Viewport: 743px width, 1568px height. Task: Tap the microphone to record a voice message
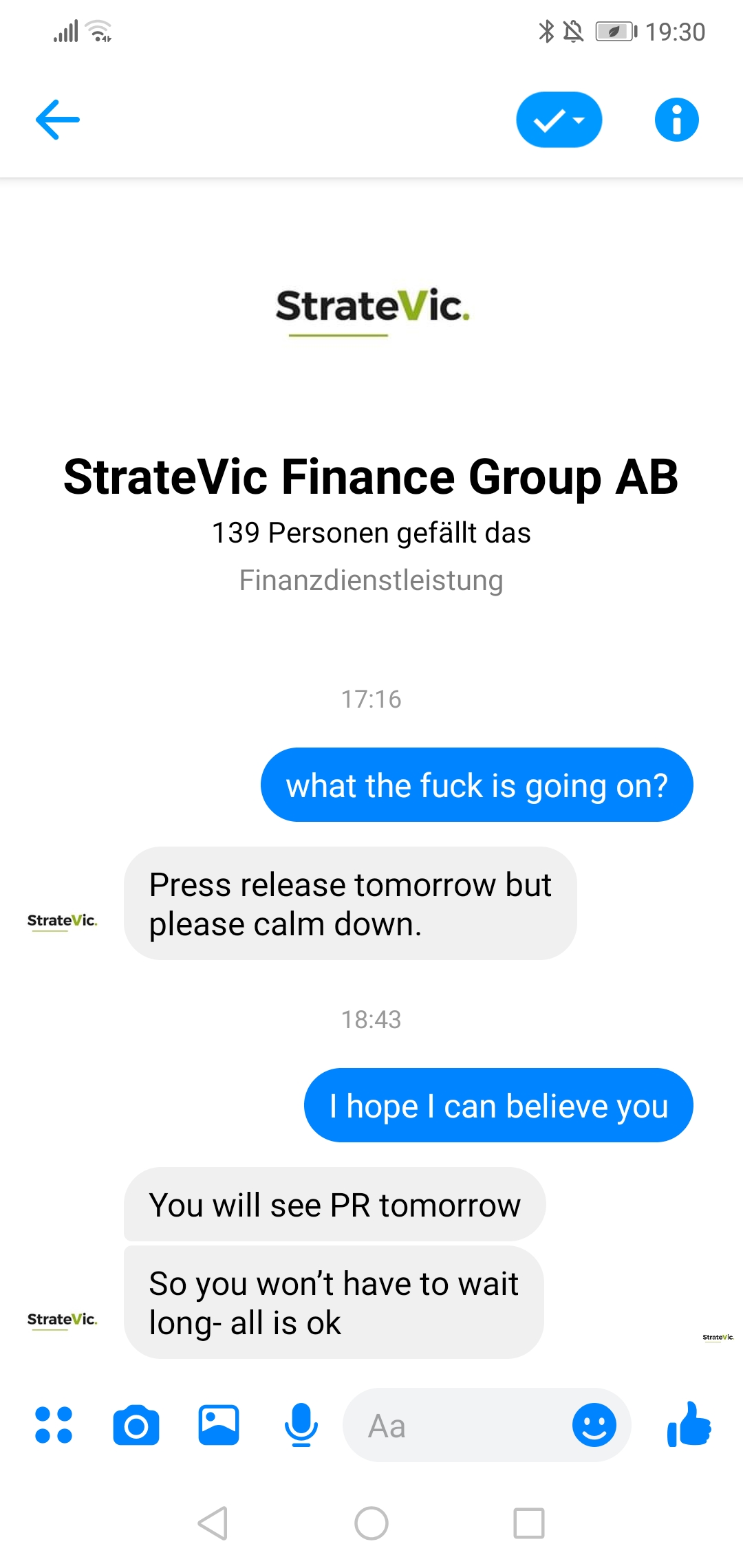pyautogui.click(x=301, y=1425)
